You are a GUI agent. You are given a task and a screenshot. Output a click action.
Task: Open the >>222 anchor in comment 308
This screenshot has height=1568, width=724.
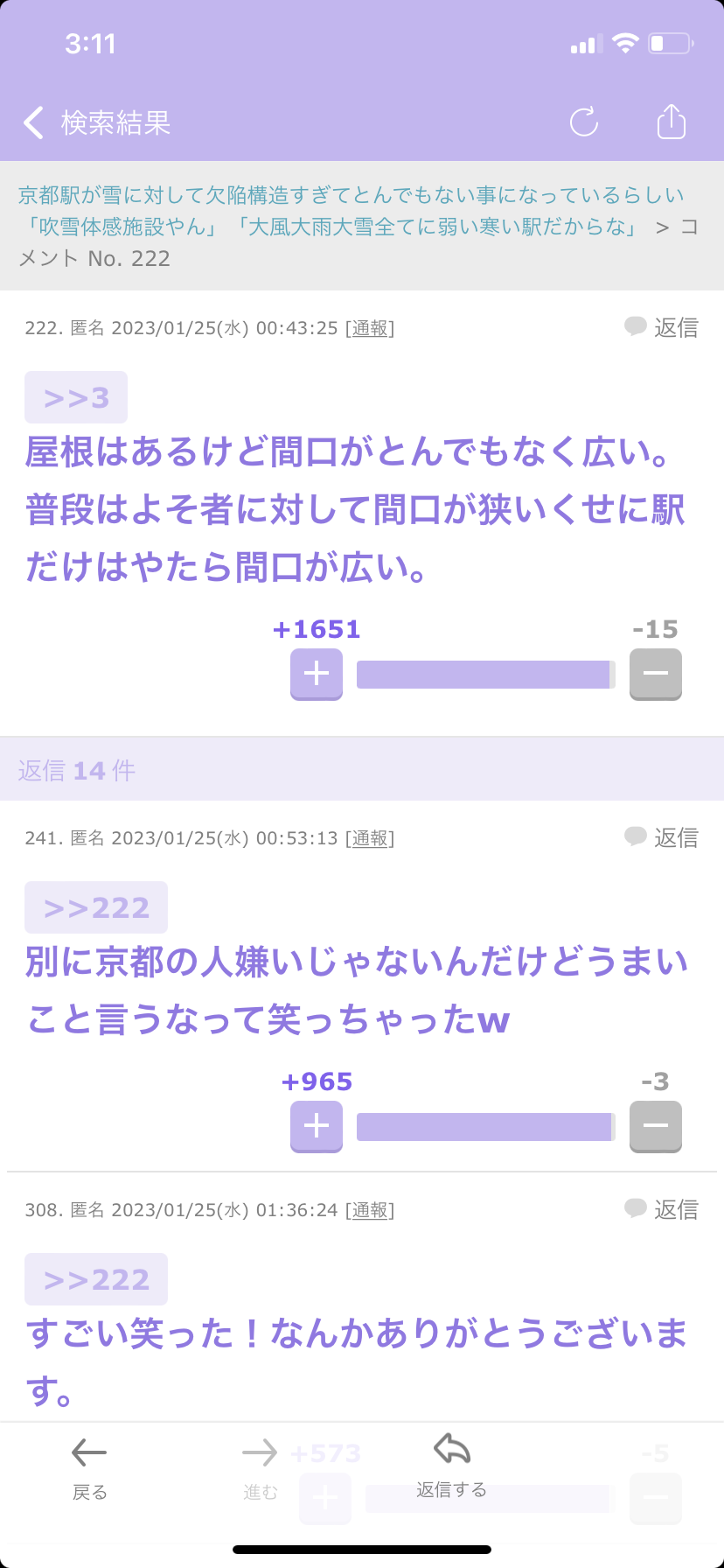pos(96,1279)
